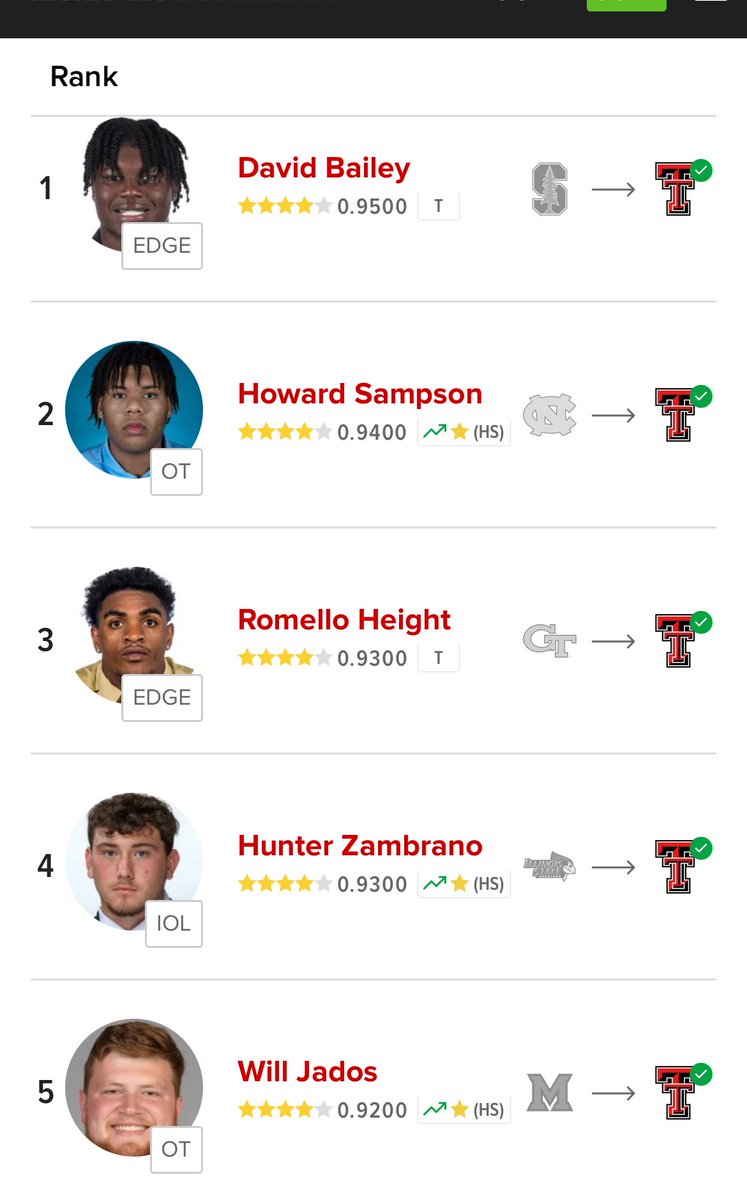Open David Bailey's player profile
Viewport: 747px width, 1200px height.
click(324, 168)
